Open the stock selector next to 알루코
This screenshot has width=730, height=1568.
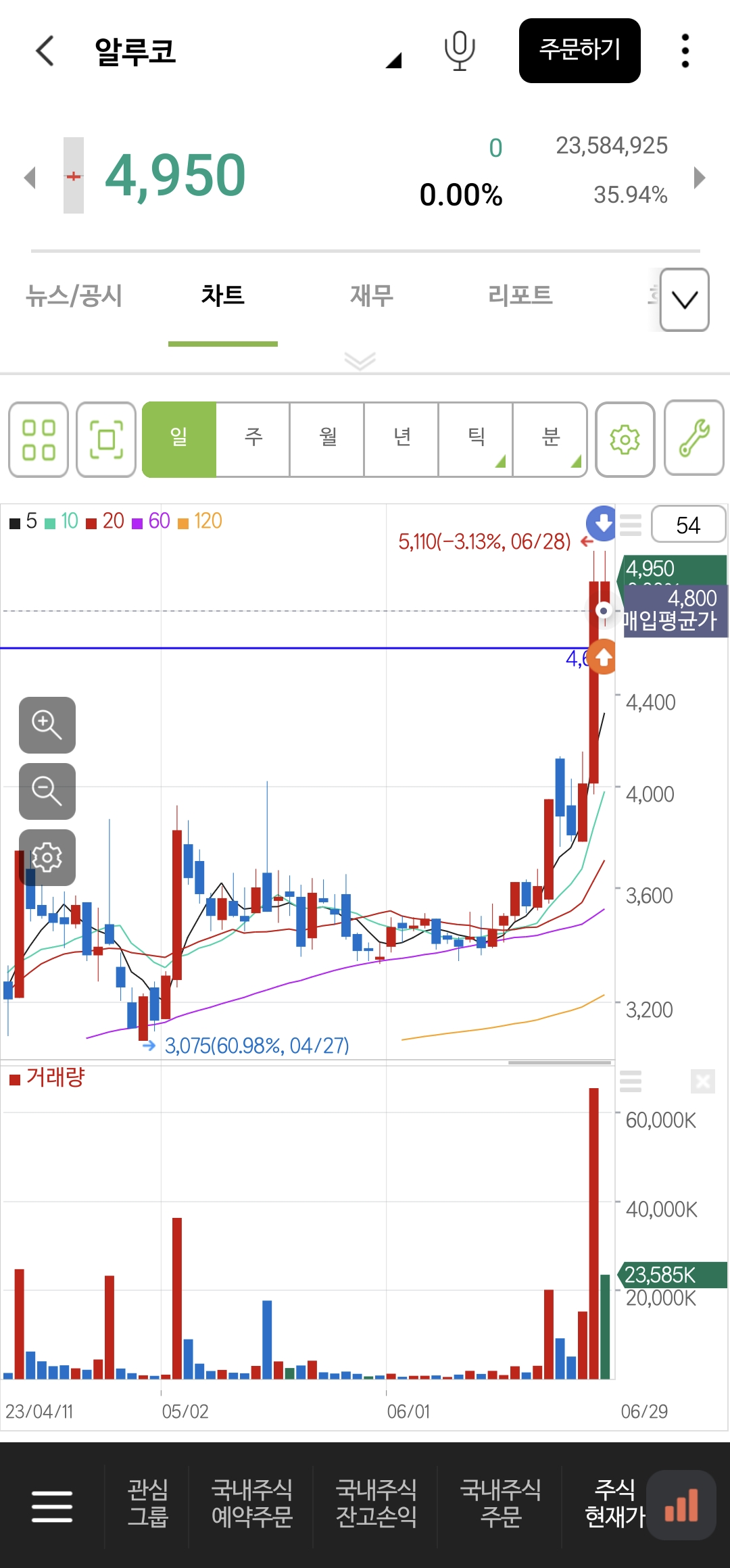[x=393, y=61]
